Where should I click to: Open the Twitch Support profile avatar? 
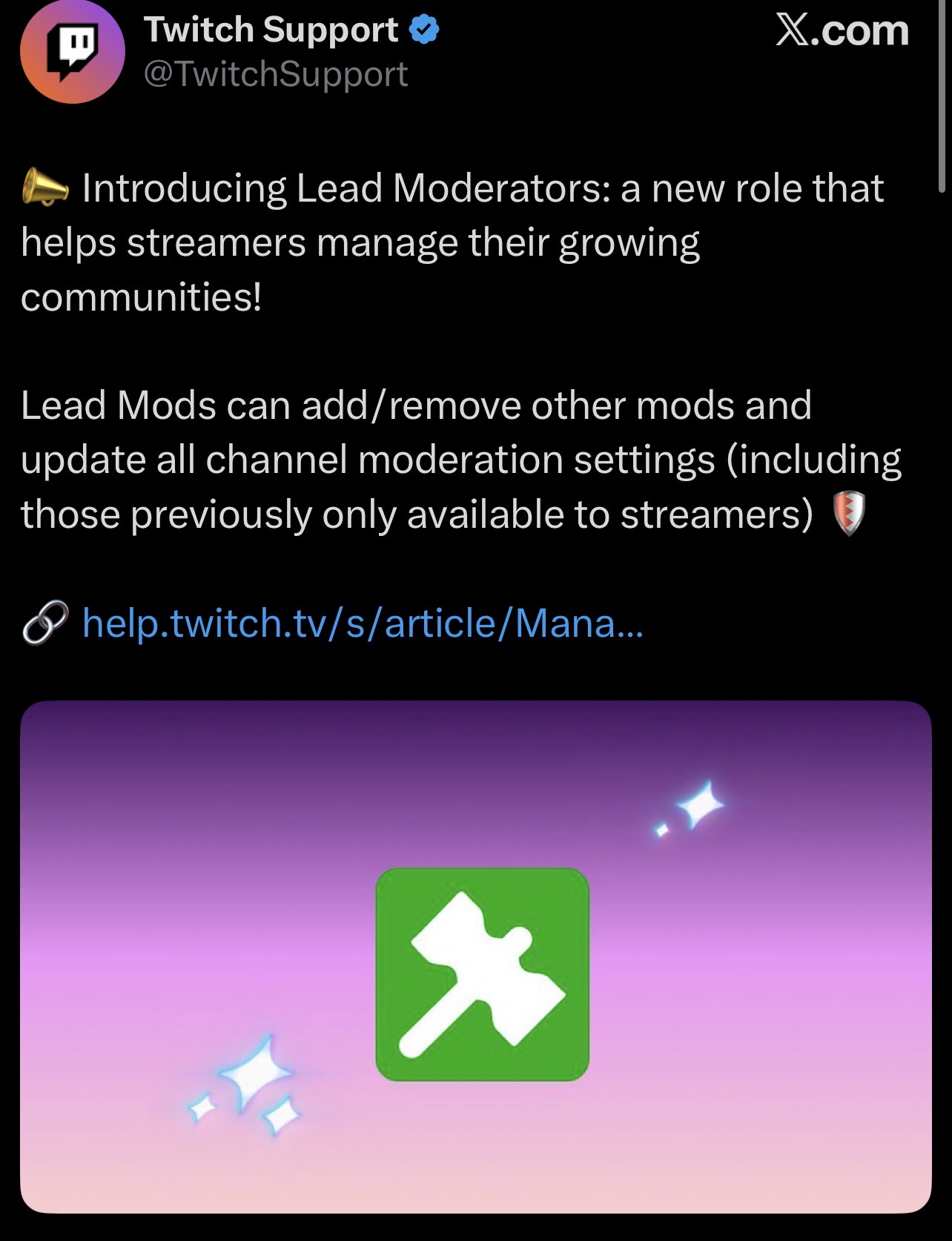point(72,51)
